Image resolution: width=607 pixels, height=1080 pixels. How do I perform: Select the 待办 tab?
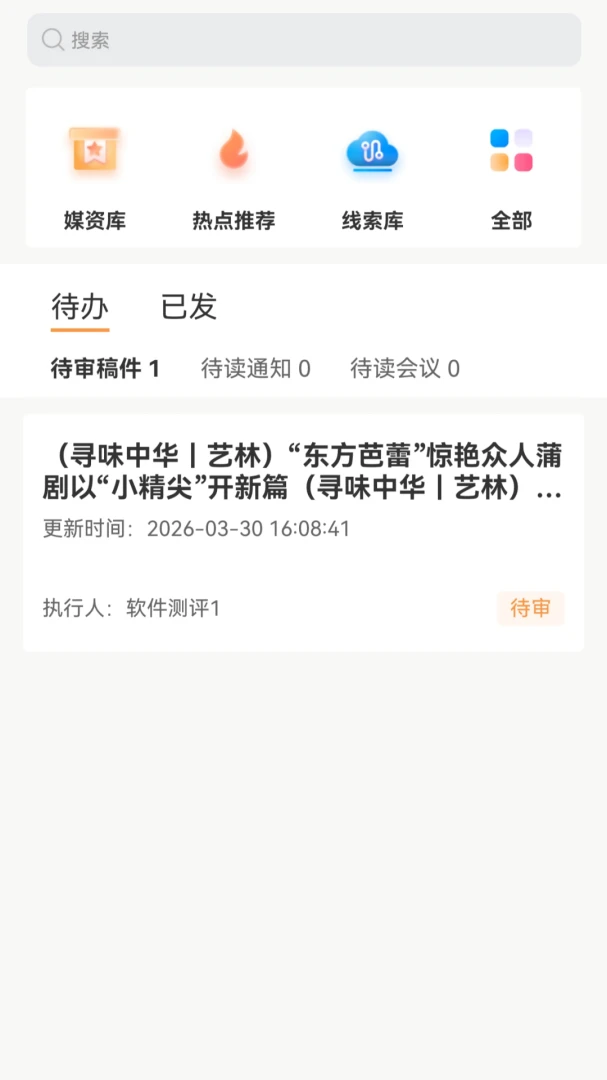click(80, 308)
